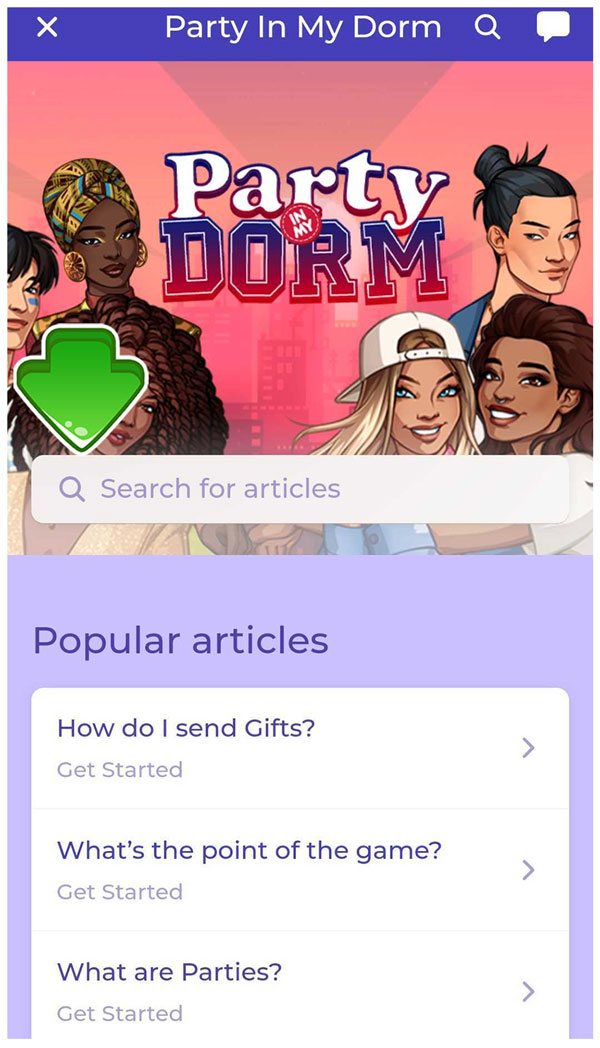Open search from the top bar
Image resolution: width=600 pixels, height=1048 pixels.
(487, 28)
